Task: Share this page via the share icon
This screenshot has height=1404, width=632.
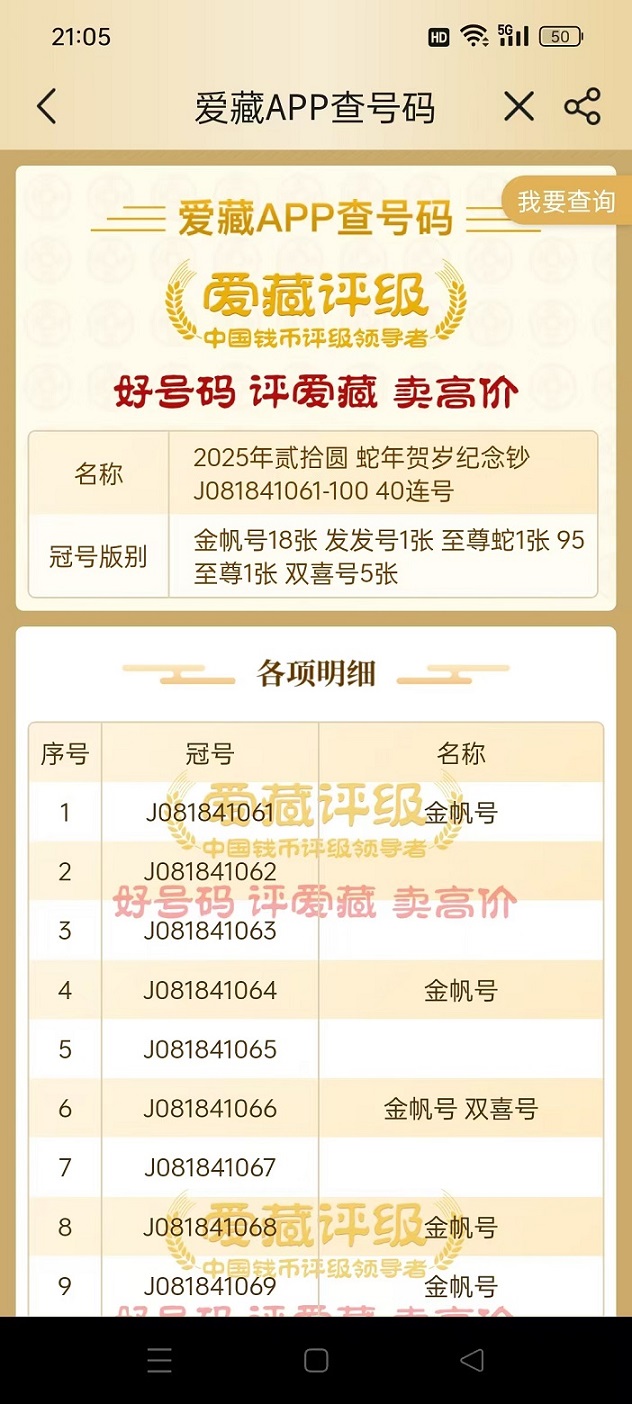Action: pos(582,107)
